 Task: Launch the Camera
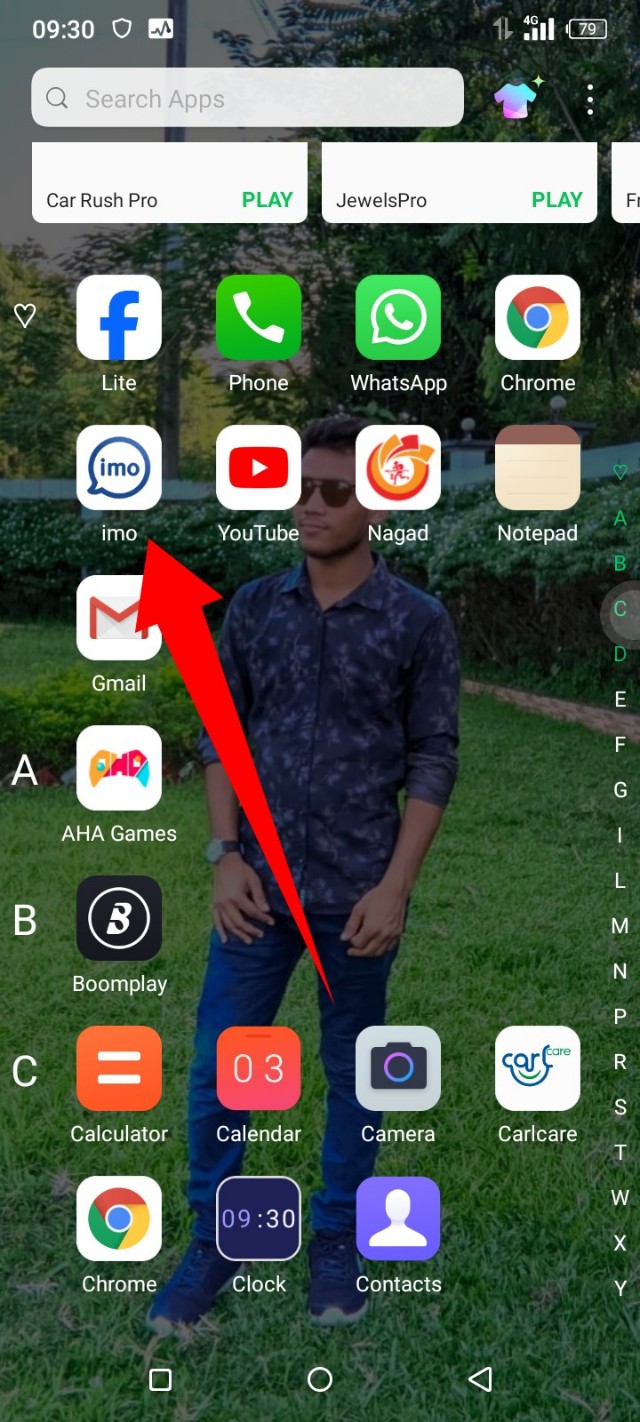pos(398,1068)
